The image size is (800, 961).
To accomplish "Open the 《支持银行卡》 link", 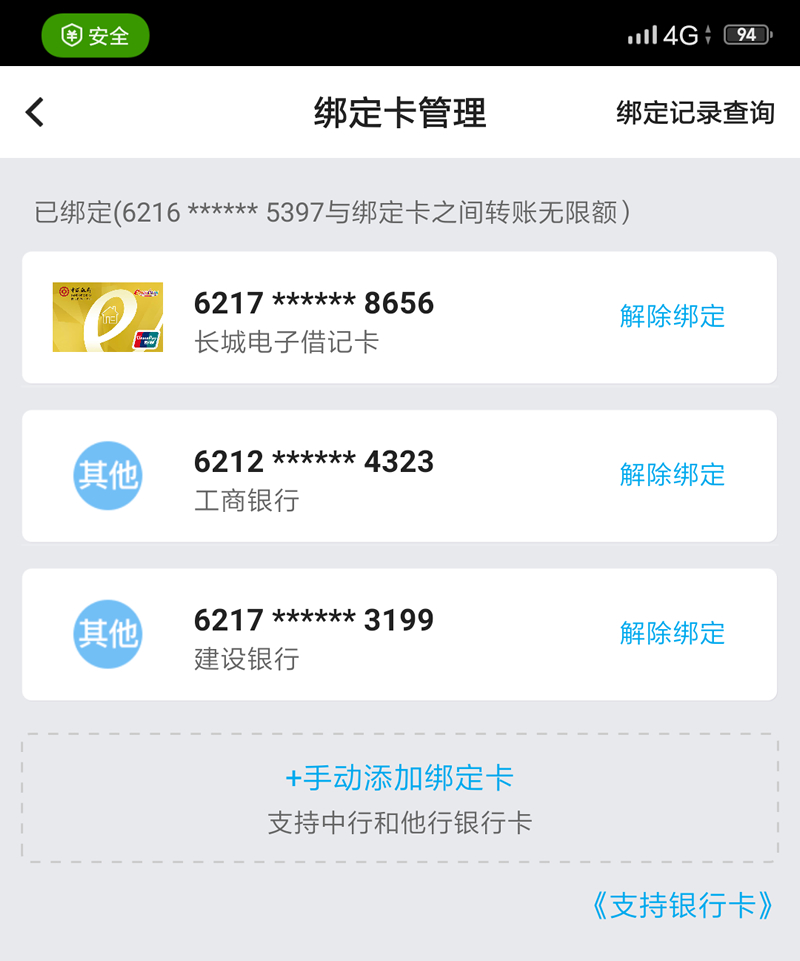I will (x=683, y=906).
